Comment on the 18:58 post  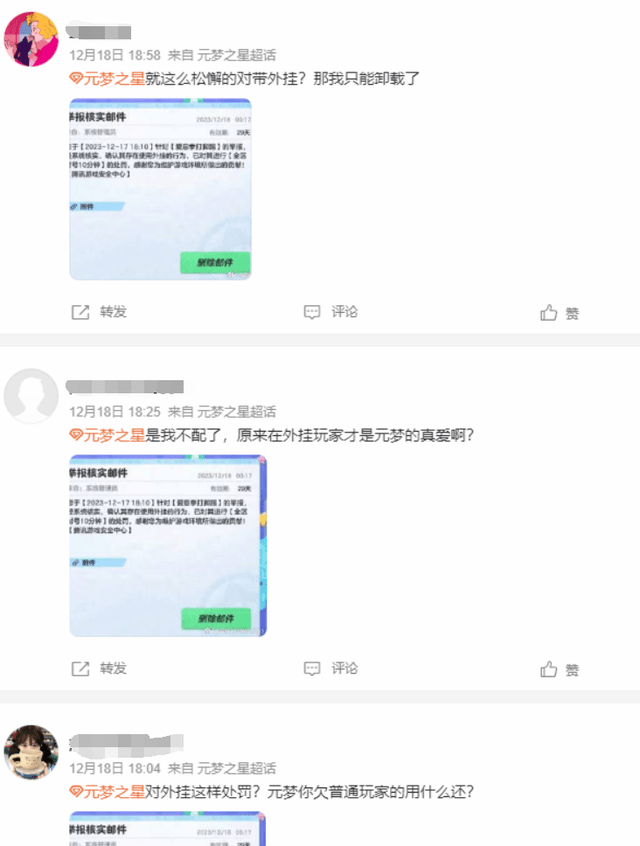coord(331,312)
